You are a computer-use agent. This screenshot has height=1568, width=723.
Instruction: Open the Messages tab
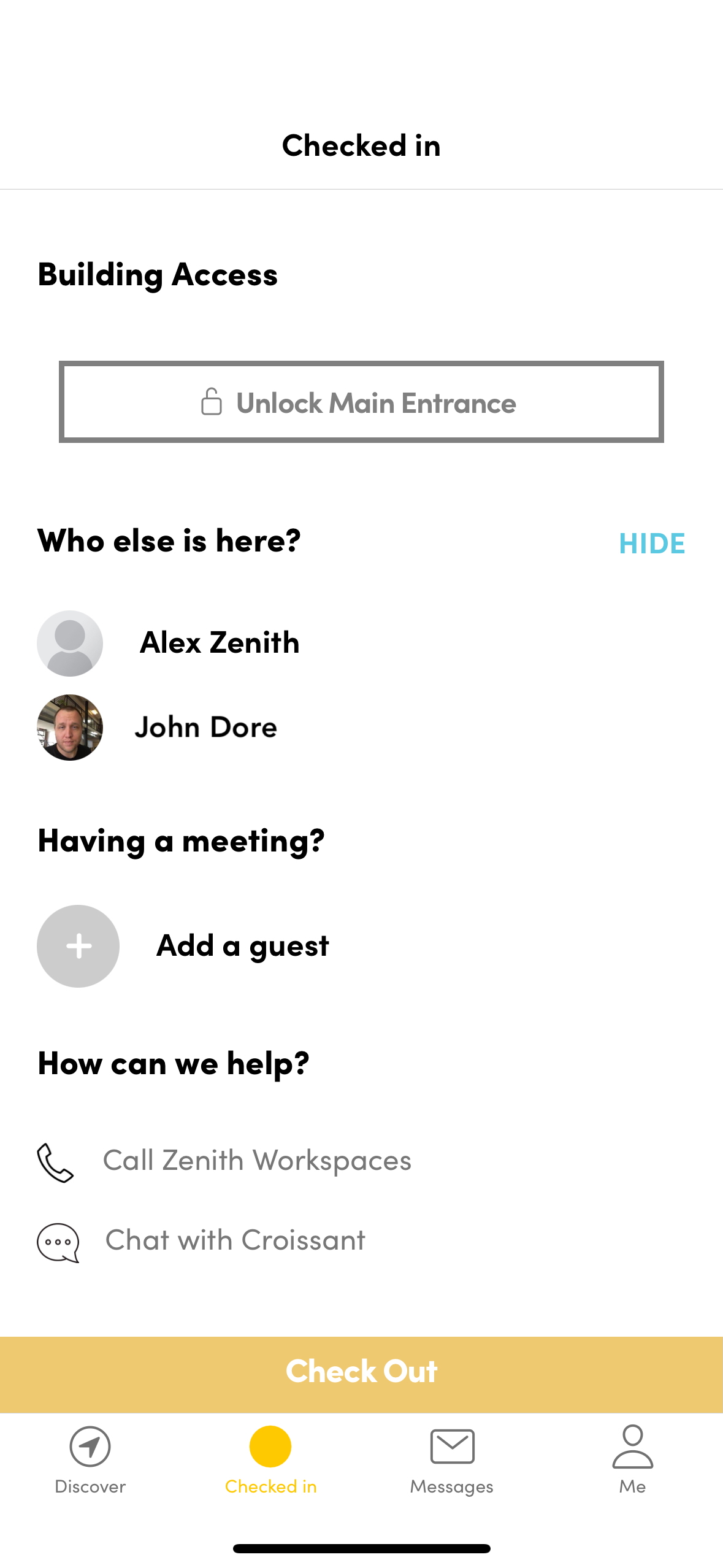[x=452, y=1459]
